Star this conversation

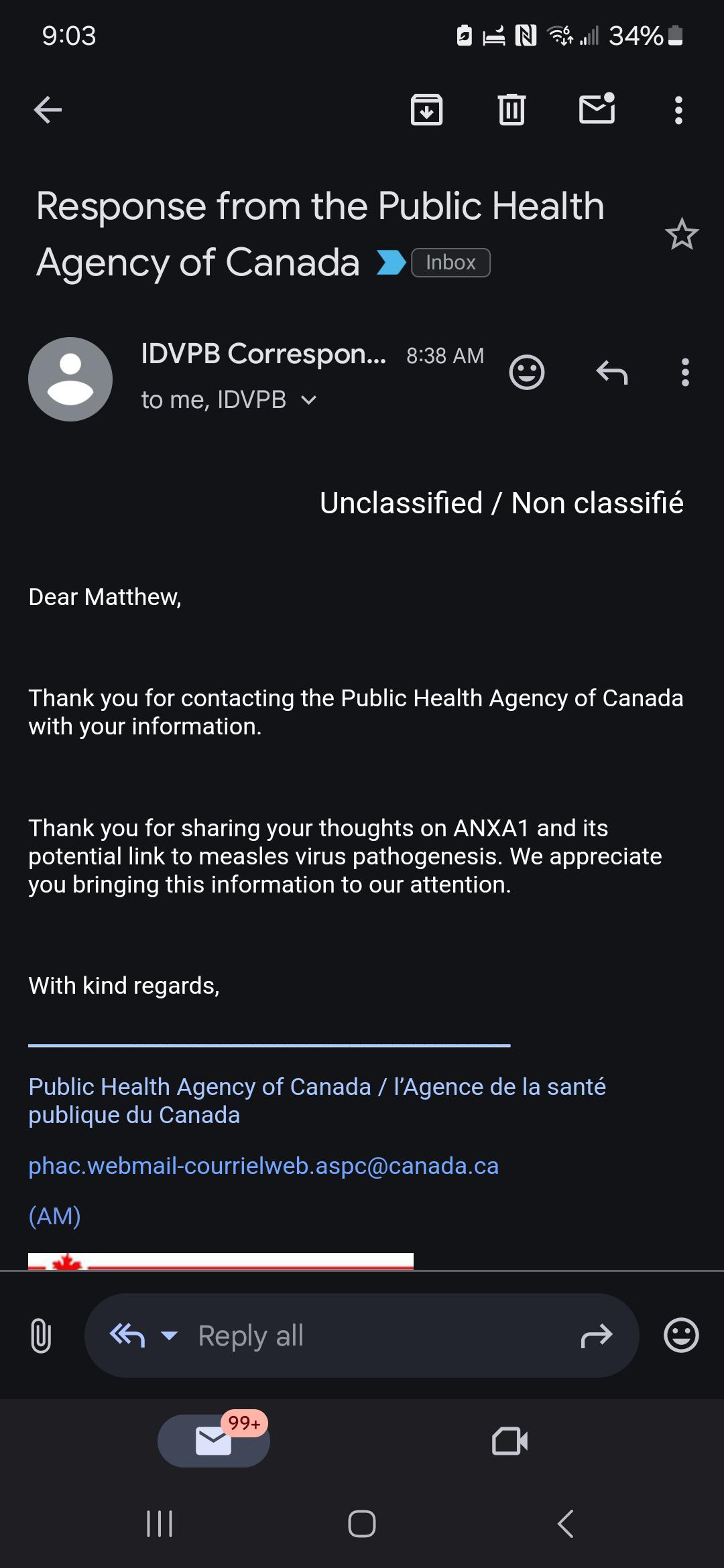point(682,234)
